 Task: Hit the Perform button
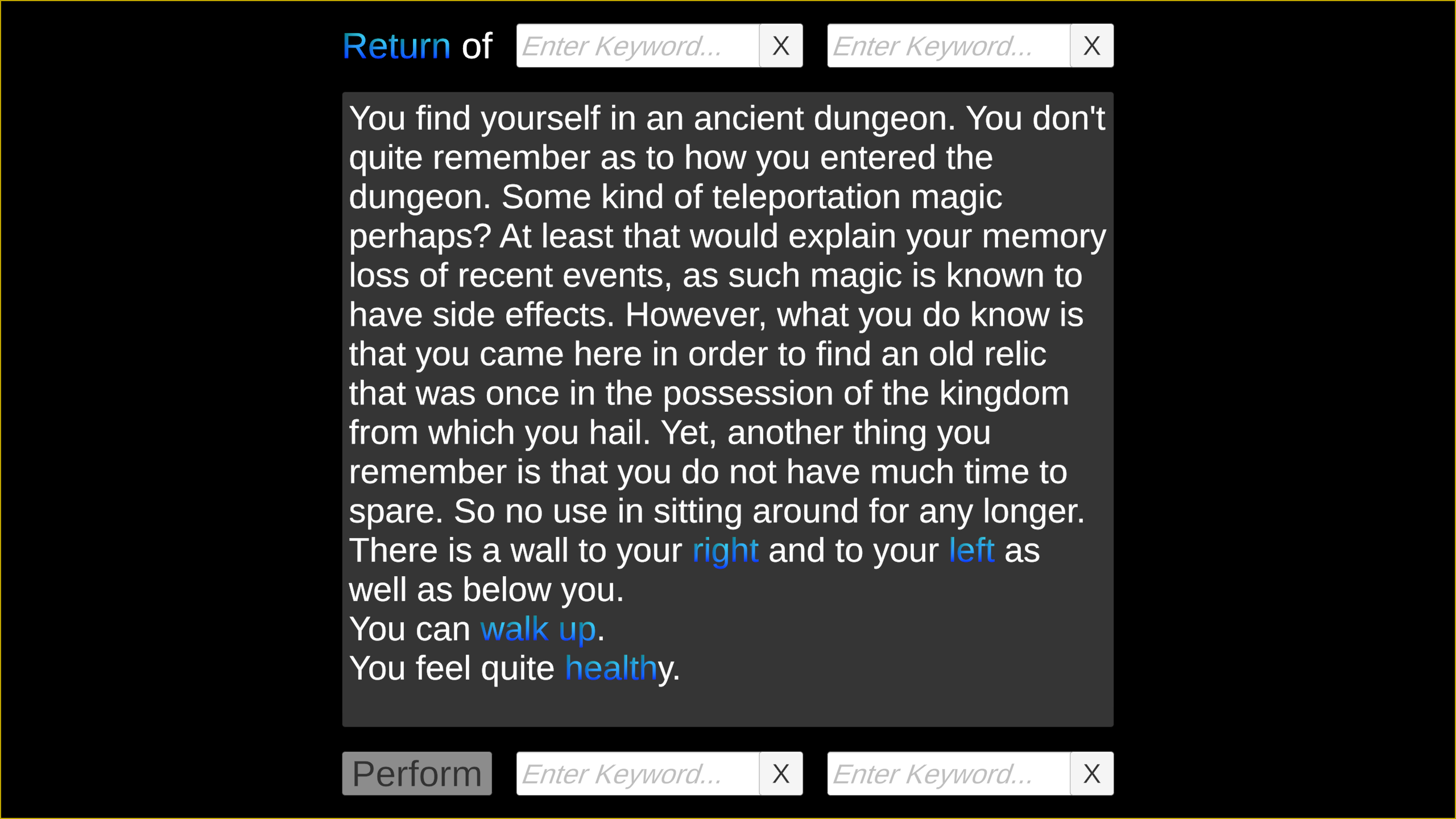pyautogui.click(x=417, y=773)
